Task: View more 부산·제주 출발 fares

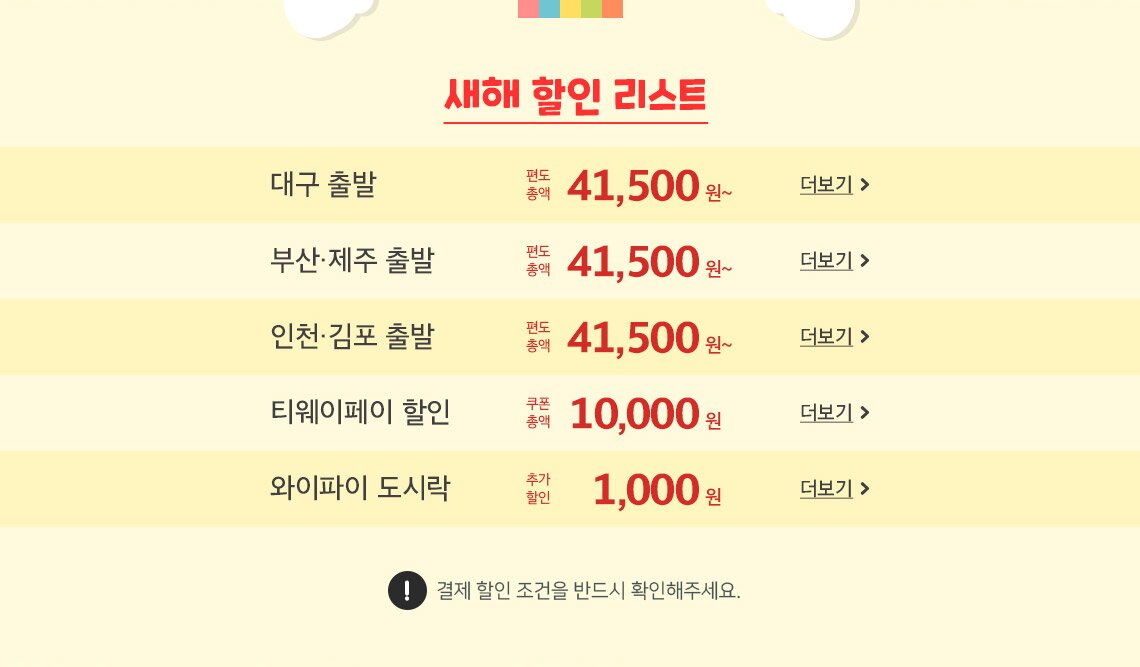Action: tap(833, 261)
